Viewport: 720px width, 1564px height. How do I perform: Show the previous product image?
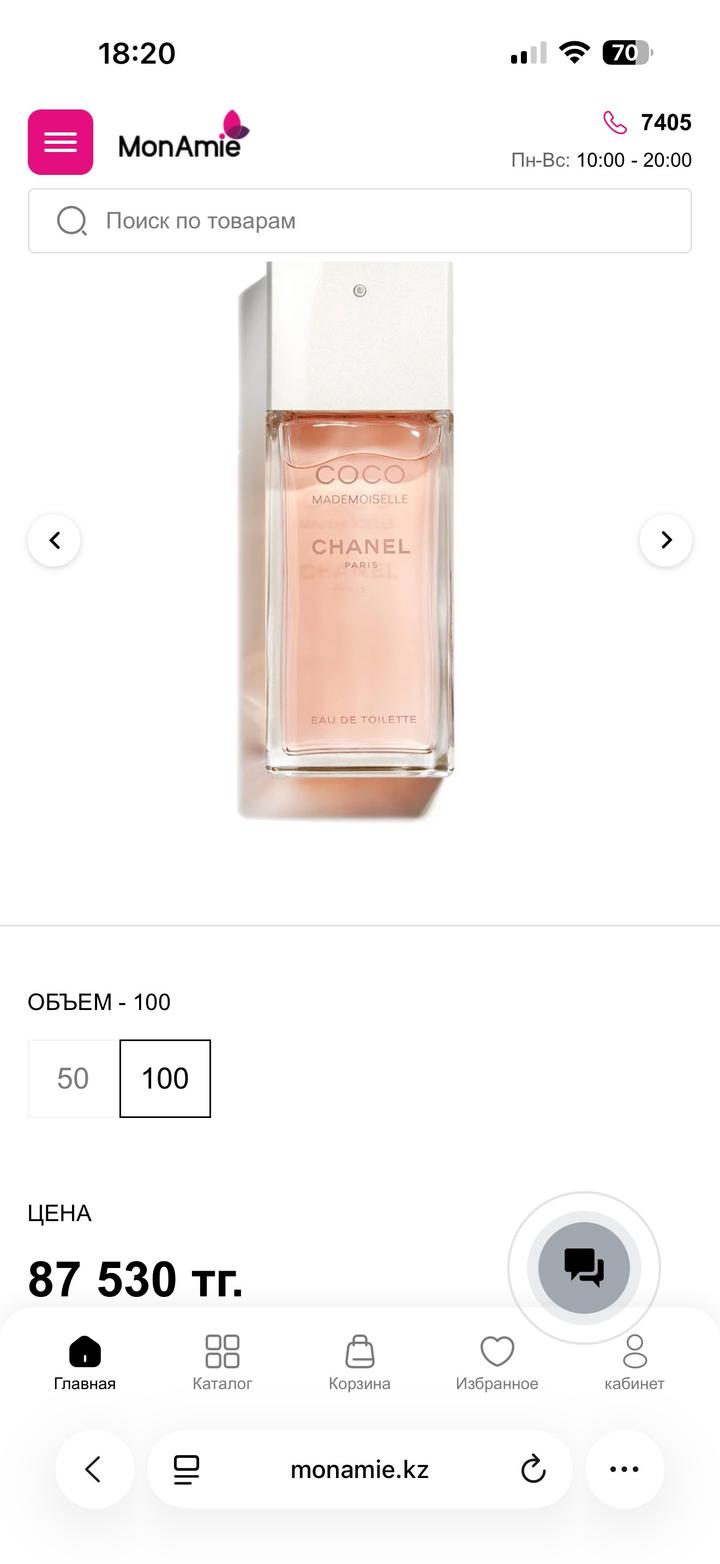coord(54,540)
